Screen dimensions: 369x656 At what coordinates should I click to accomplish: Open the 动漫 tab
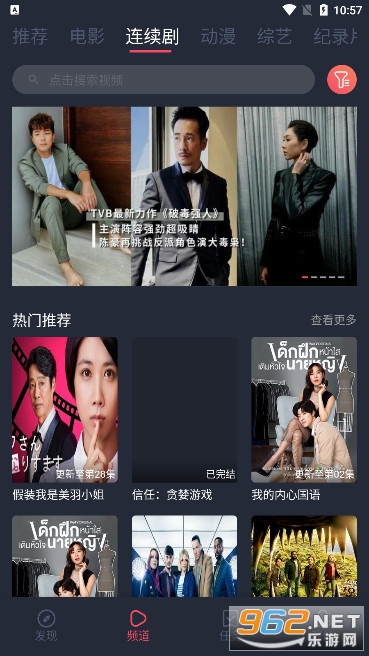(218, 36)
